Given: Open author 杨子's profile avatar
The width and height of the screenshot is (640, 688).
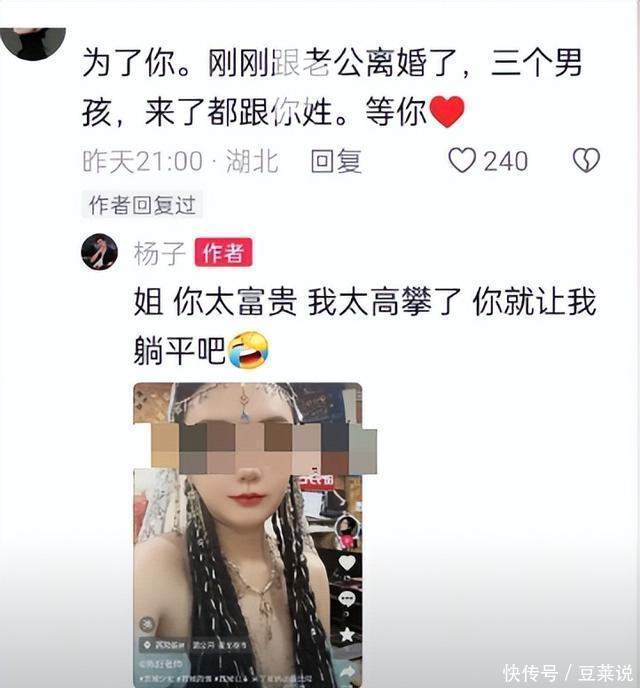Looking at the screenshot, I should (99, 252).
